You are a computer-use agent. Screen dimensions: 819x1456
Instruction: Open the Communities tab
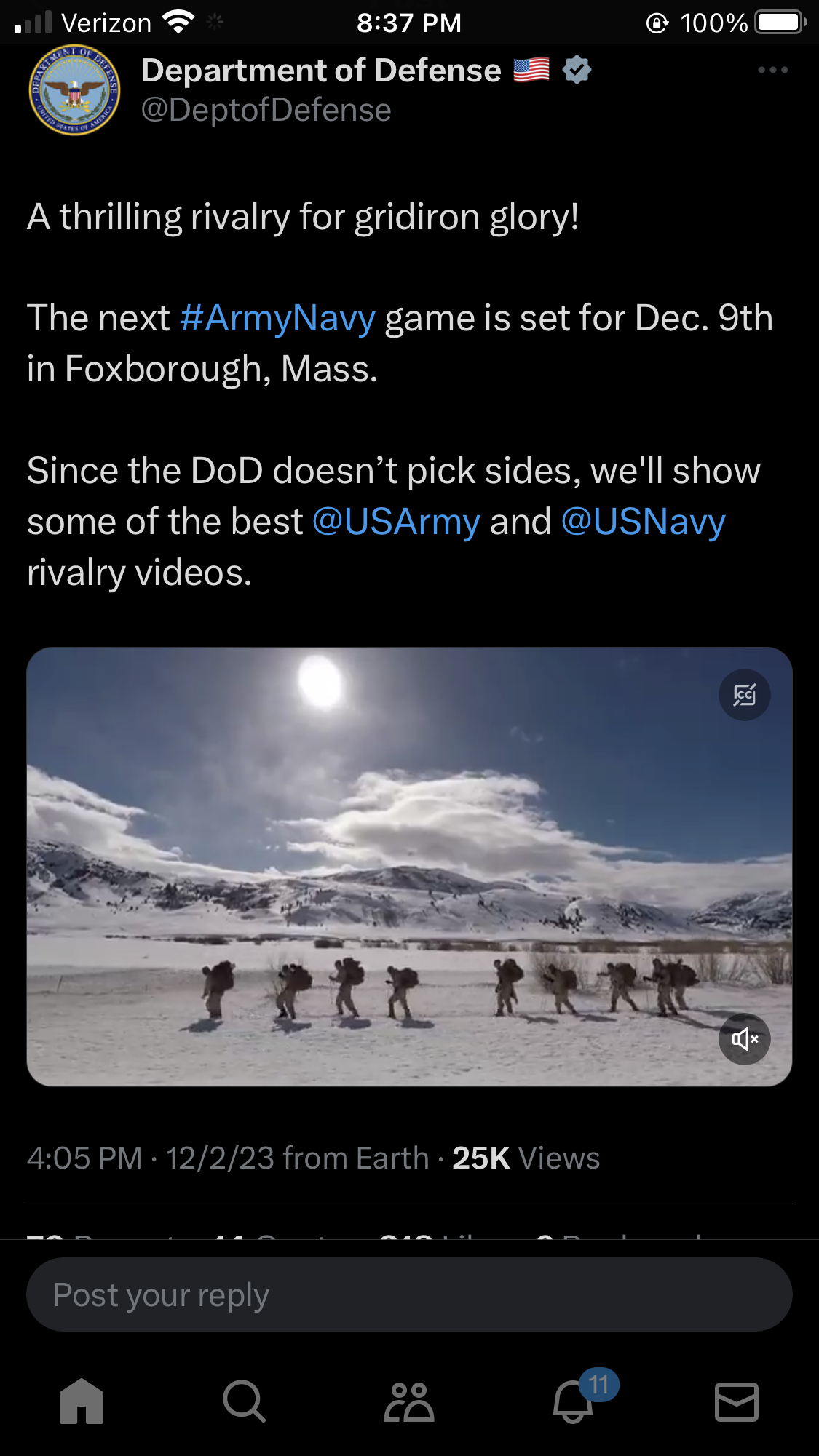tap(409, 1401)
